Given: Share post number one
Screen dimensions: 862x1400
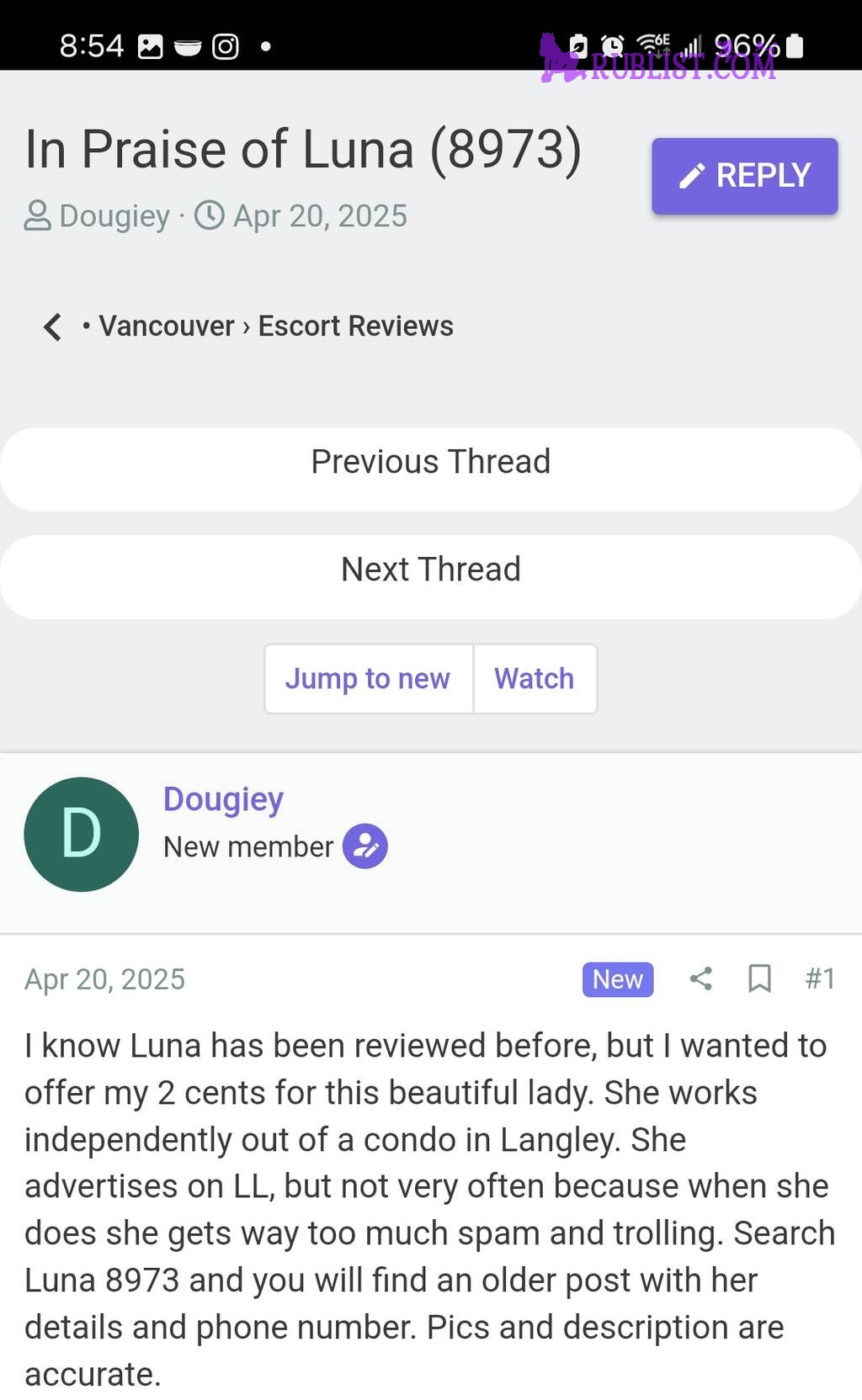Looking at the screenshot, I should pyautogui.click(x=700, y=978).
